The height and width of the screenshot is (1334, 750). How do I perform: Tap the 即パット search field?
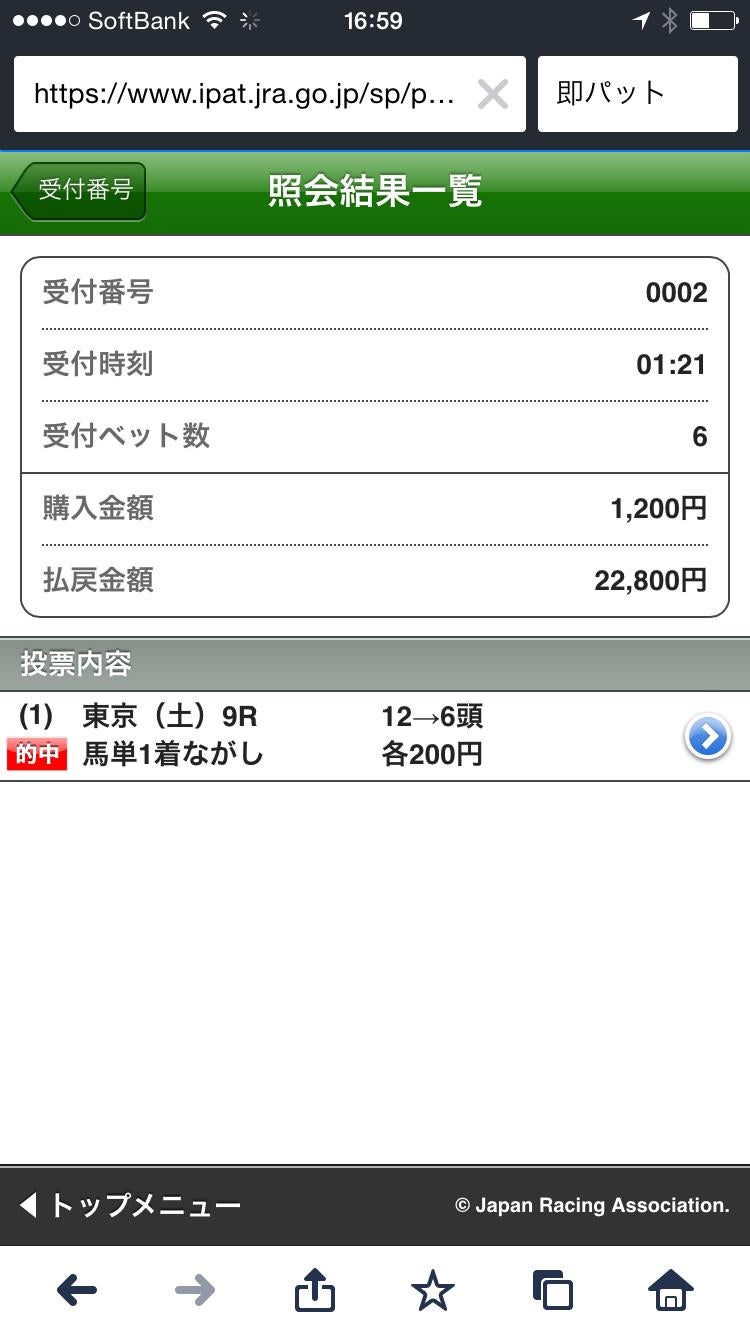tap(637, 94)
